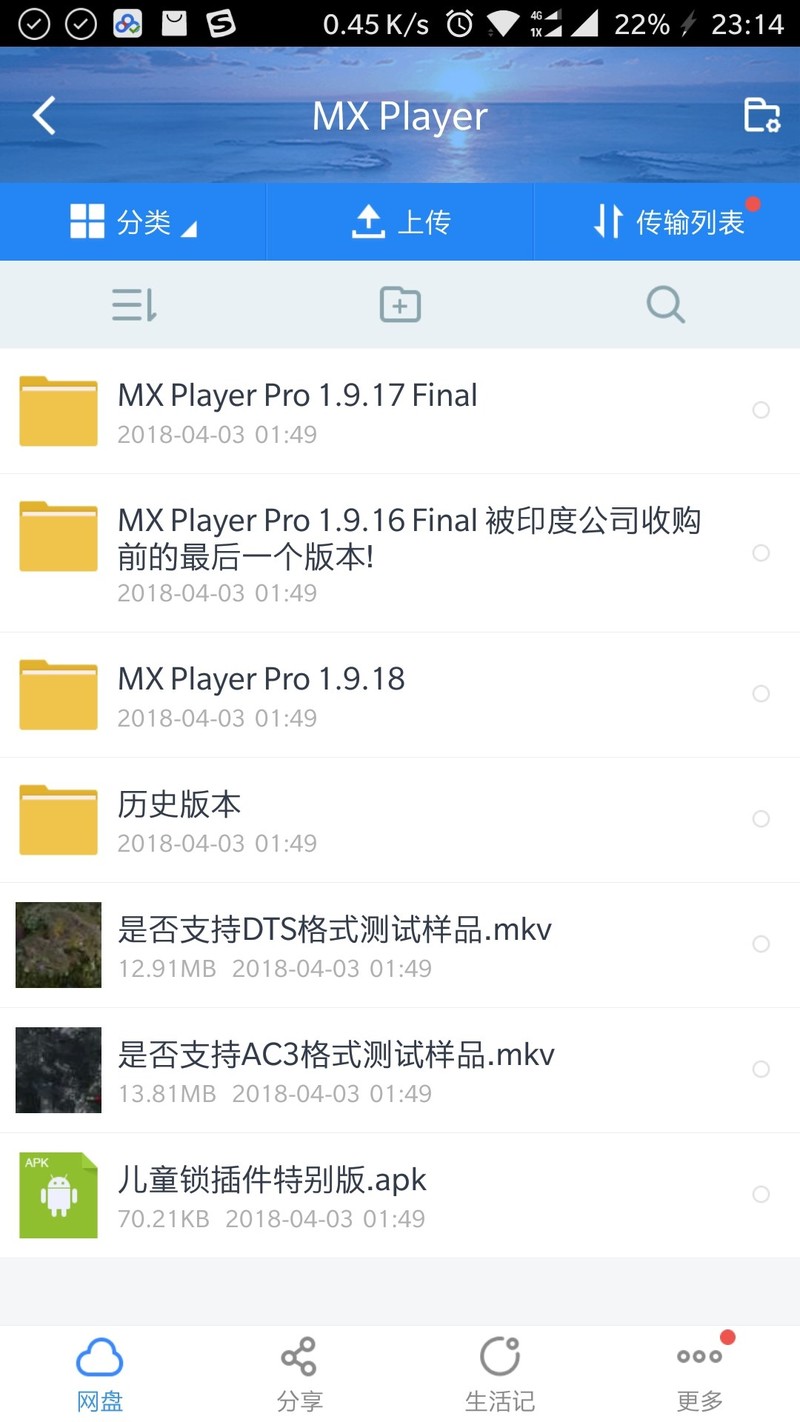
Task: Open the 更多 tab with red notification dot
Action: click(699, 1372)
